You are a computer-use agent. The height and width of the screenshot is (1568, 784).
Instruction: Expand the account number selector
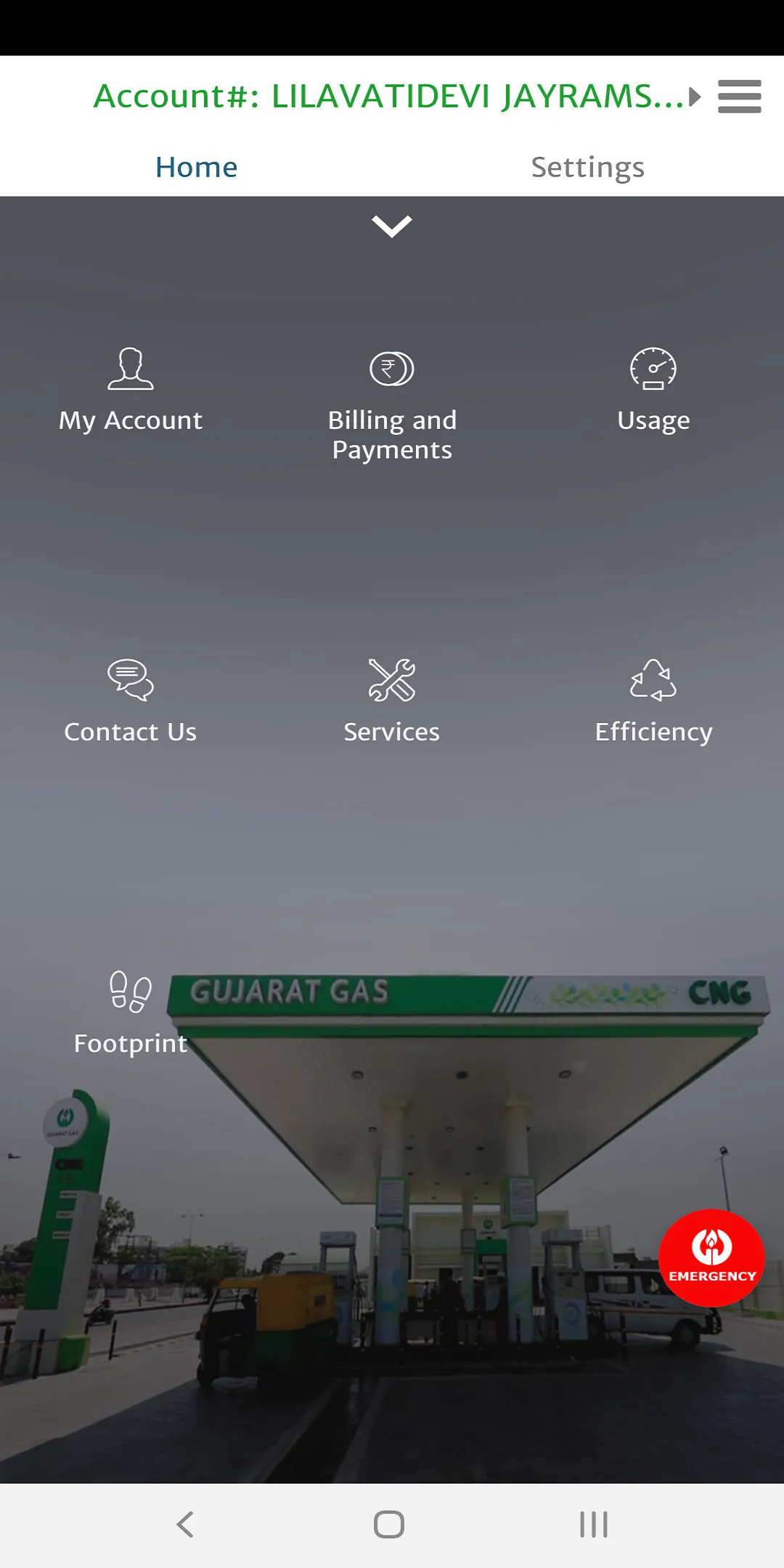click(x=695, y=97)
